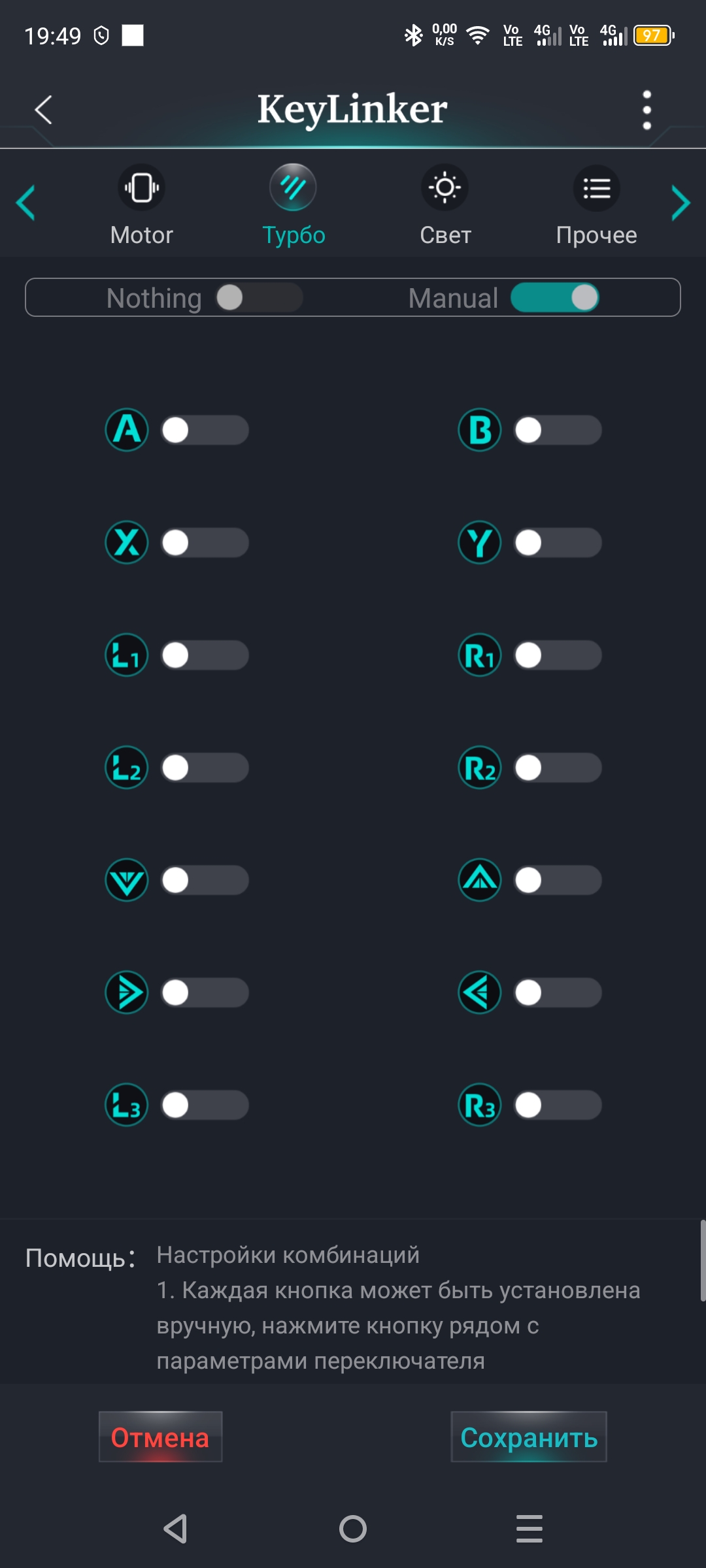Show previous tabs with left arrow
This screenshot has width=706, height=1568.
pos(25,203)
